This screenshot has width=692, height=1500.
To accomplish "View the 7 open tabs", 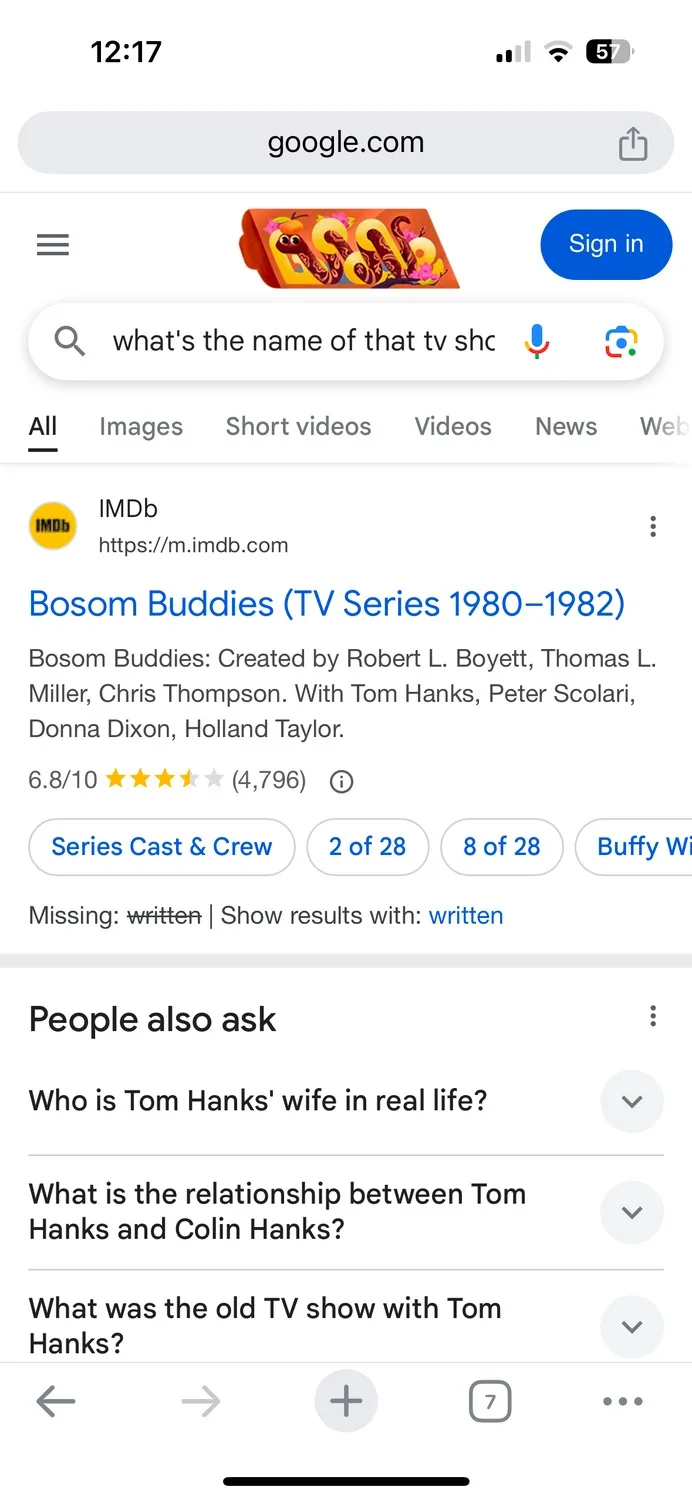I will (490, 1402).
